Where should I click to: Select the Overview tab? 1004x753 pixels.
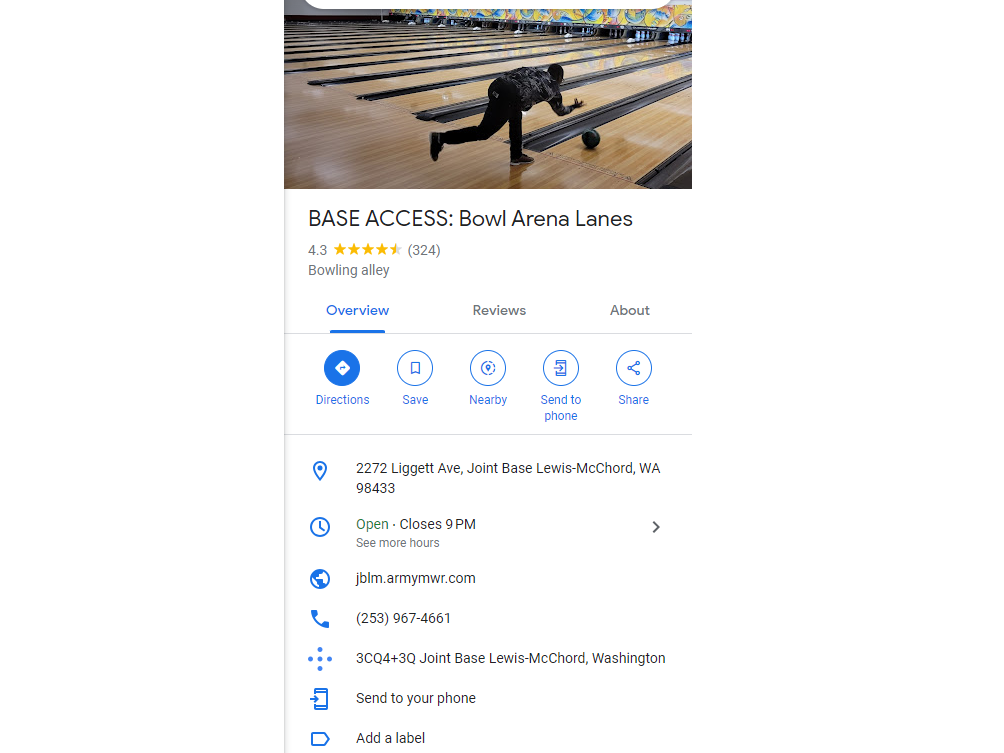click(357, 311)
